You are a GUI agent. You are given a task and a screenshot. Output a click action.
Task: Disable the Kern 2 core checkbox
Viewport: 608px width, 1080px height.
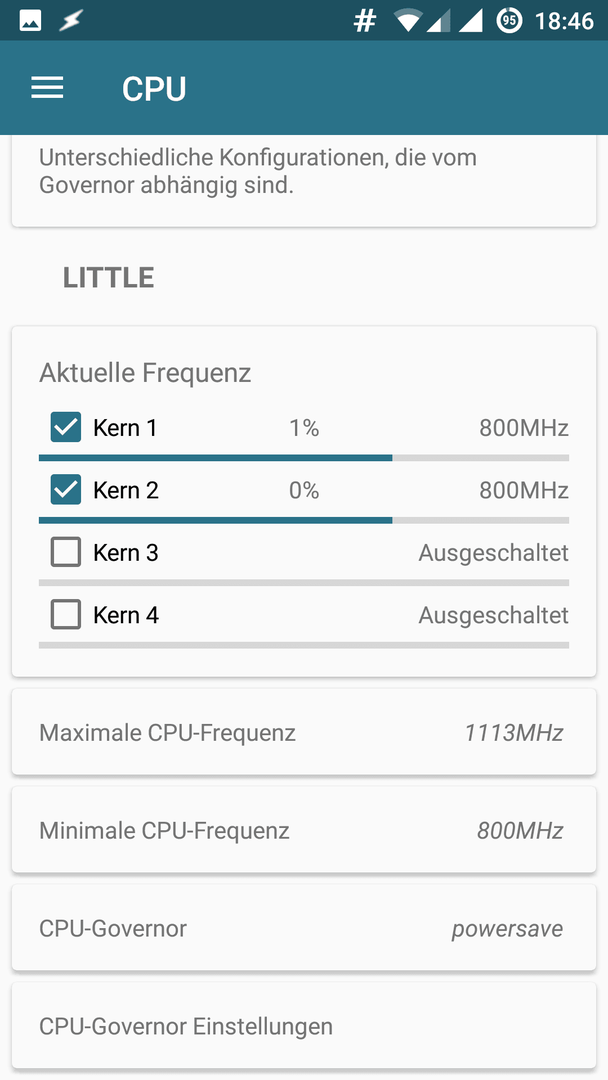(66, 490)
